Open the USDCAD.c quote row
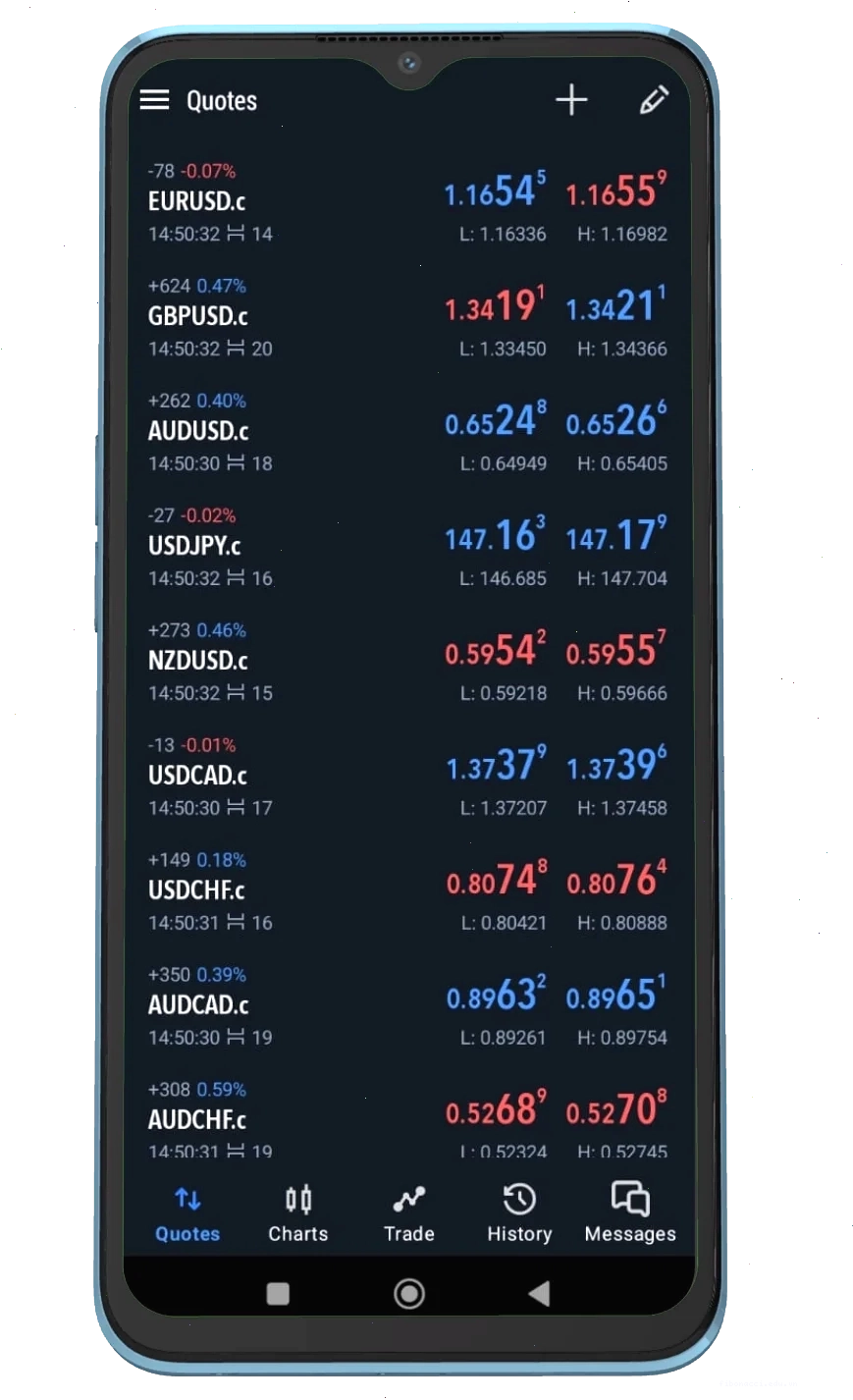Image resolution: width=853 pixels, height=1400 pixels. point(408,778)
